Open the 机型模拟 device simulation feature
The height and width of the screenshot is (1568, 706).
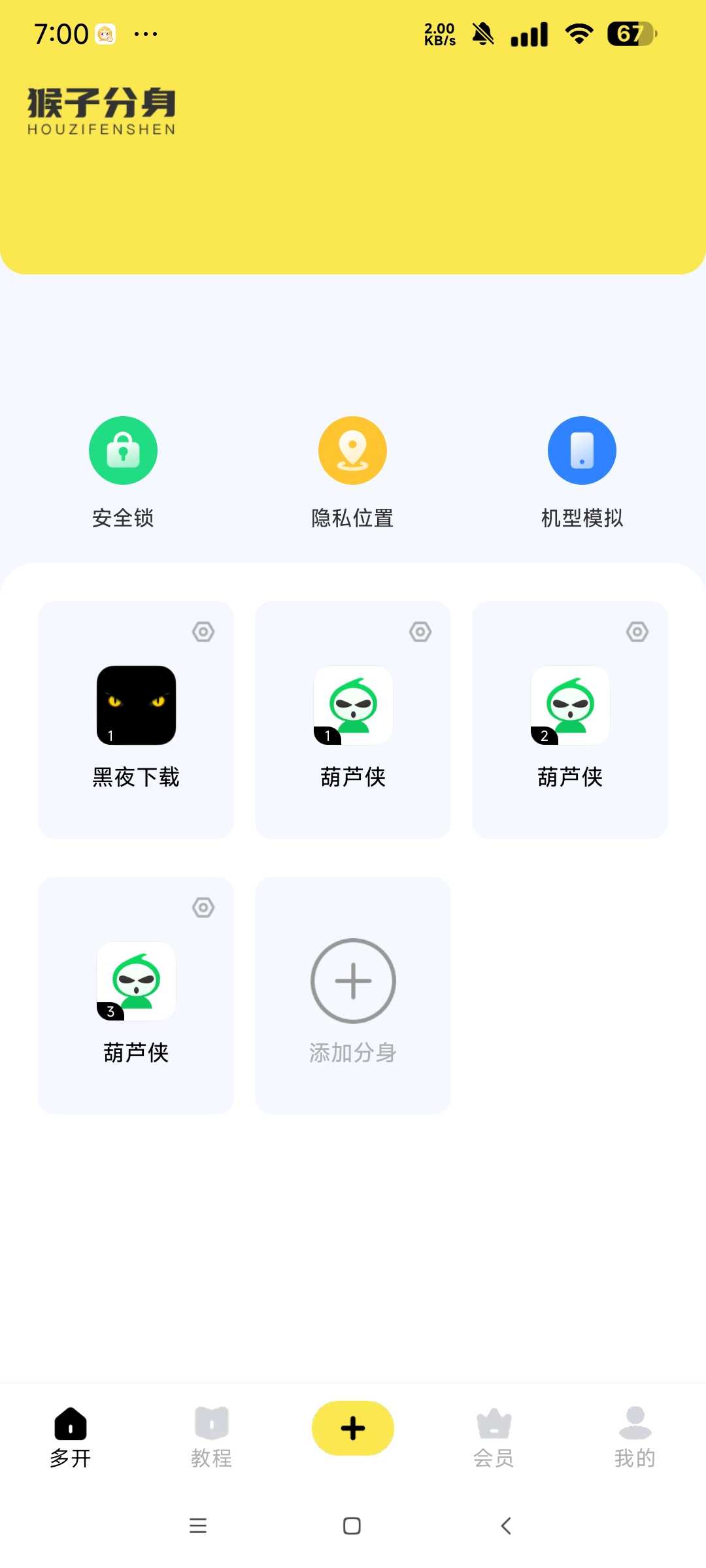click(582, 451)
